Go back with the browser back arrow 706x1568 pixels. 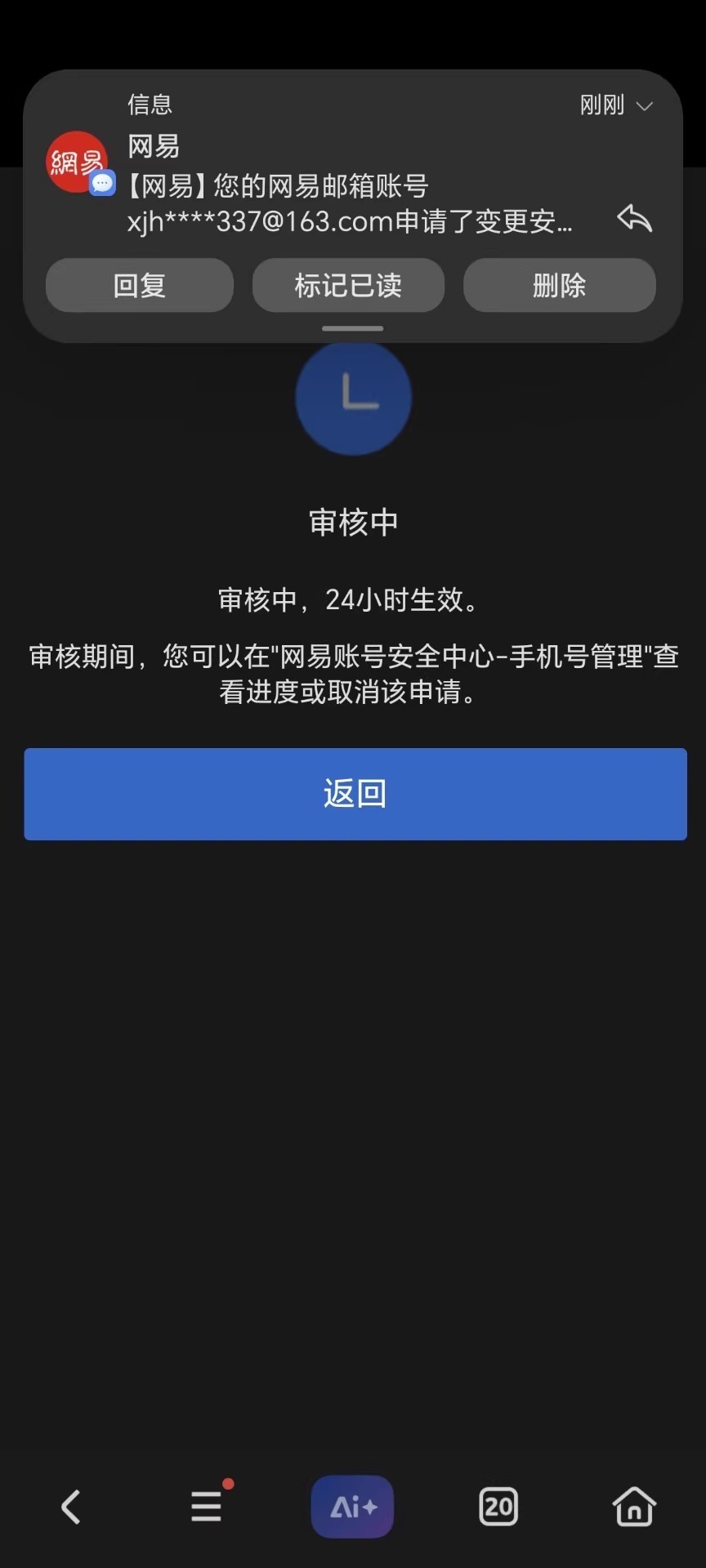tap(72, 1507)
